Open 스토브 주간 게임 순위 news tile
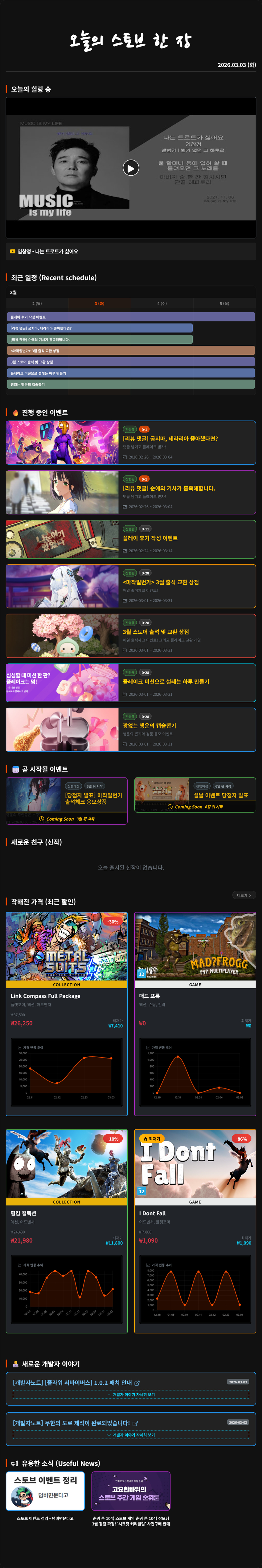This screenshot has width=262, height=1568. tap(130, 1491)
